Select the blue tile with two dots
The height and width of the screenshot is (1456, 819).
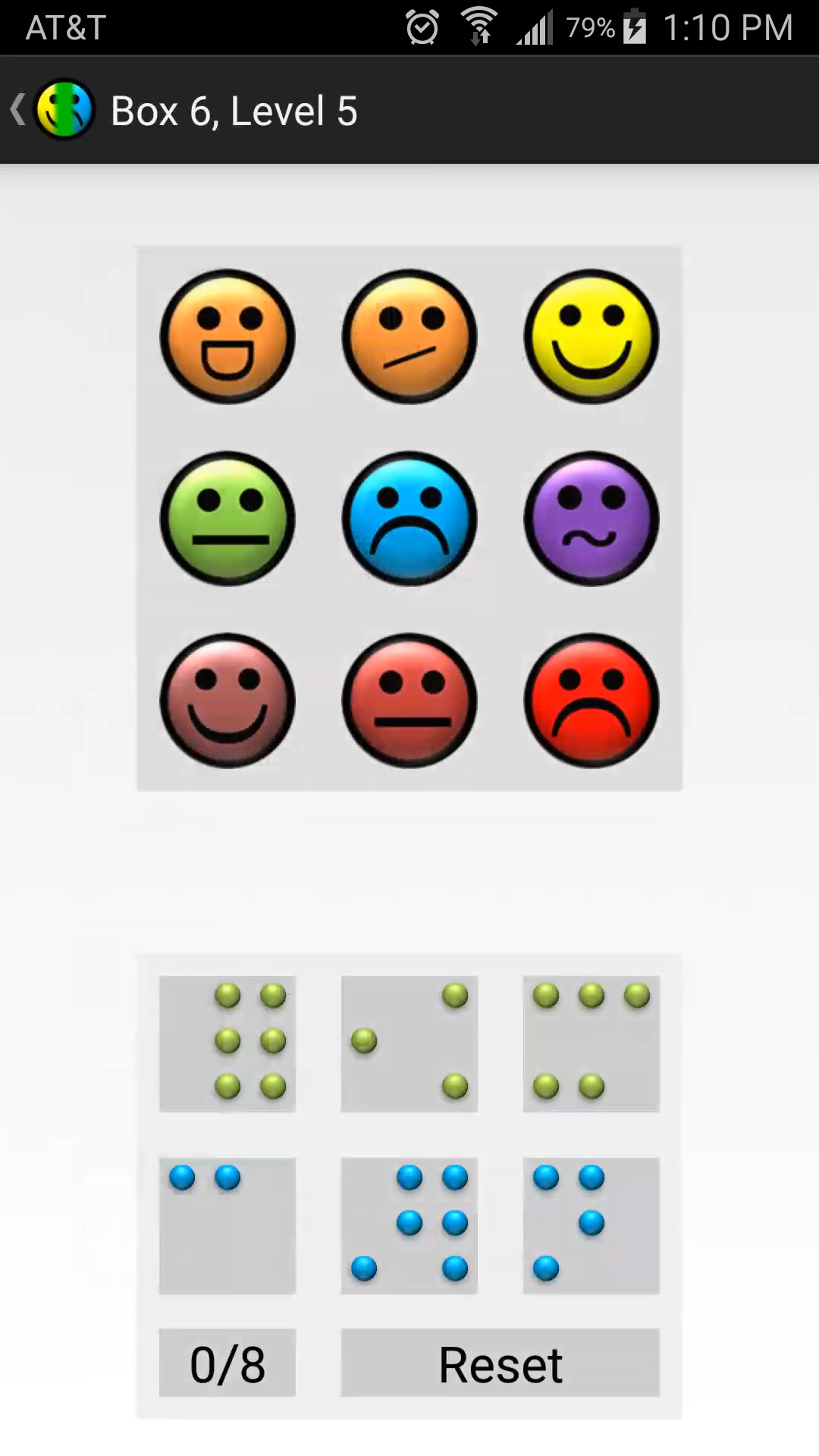(x=227, y=1225)
